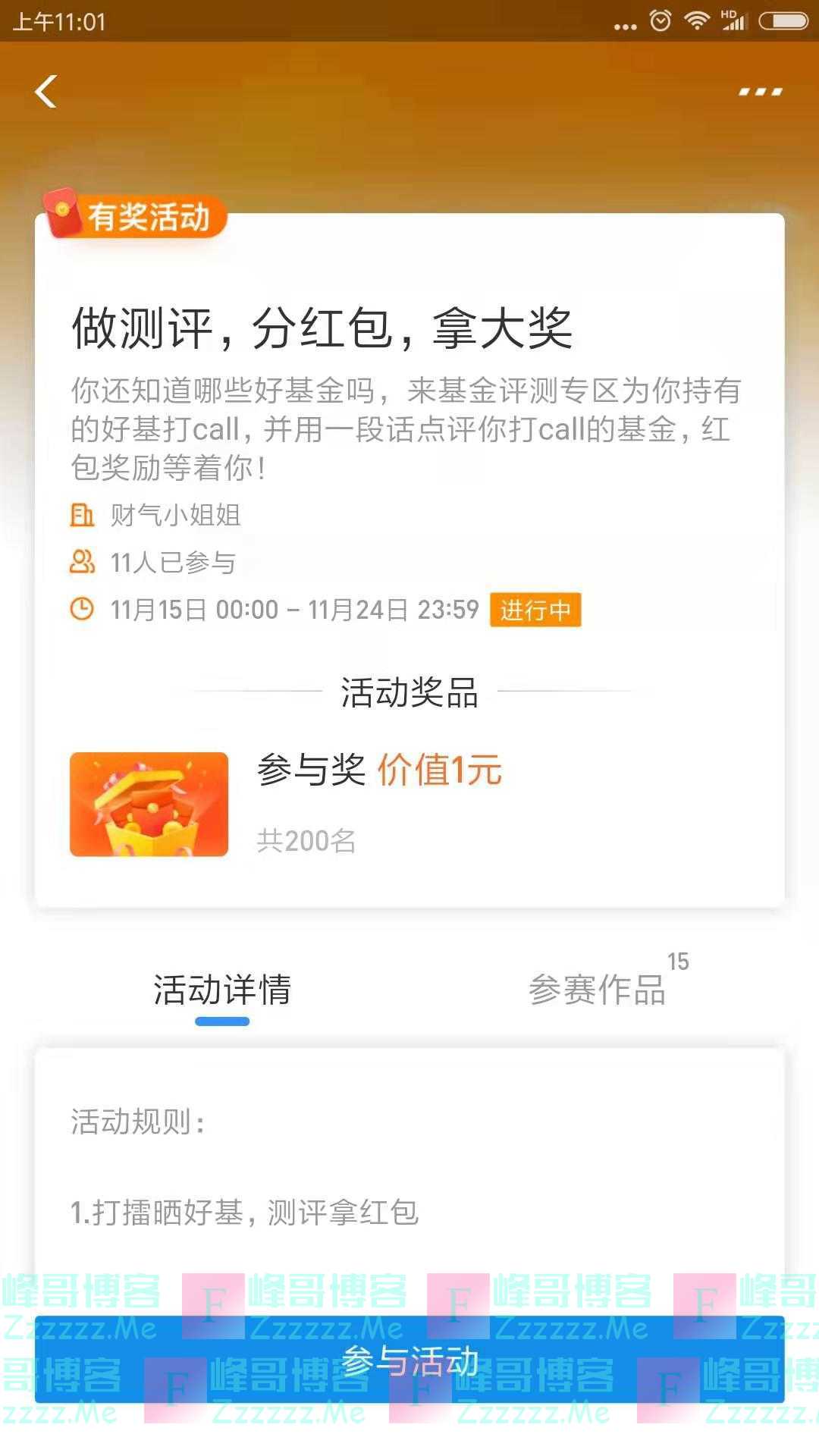Toggle the 进行中 status label
Screen dimensions: 819x1456
(536, 610)
